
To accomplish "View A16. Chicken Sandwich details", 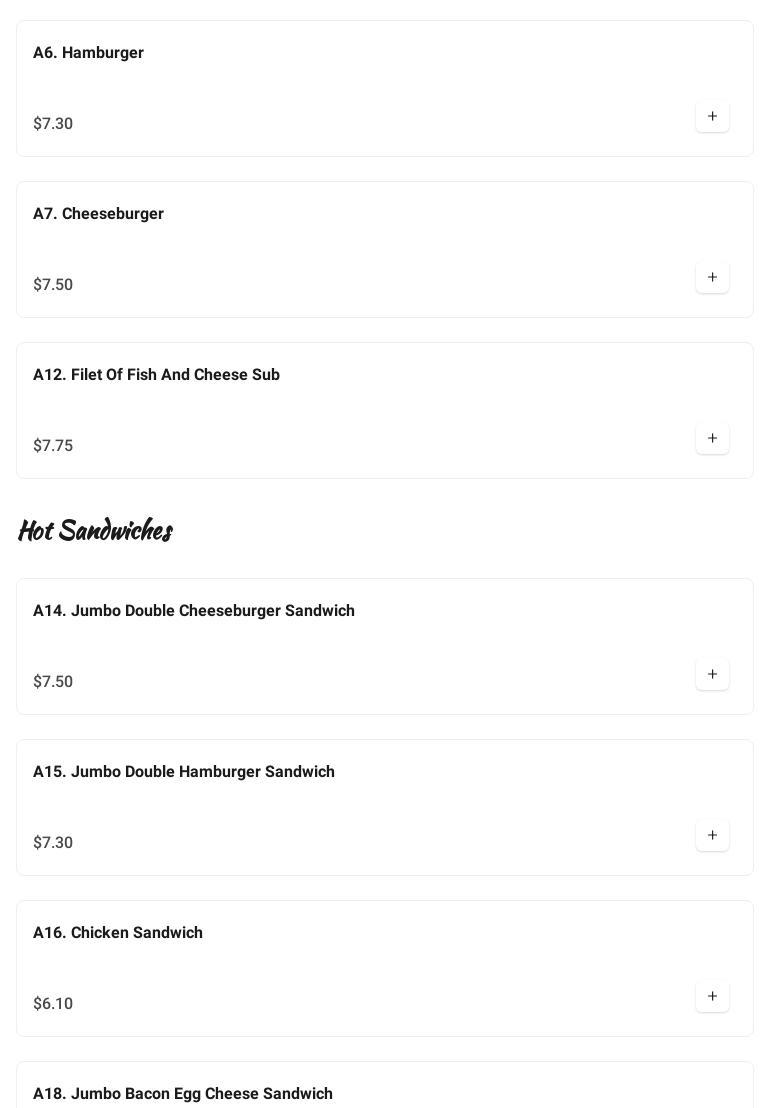I will click(118, 933).
